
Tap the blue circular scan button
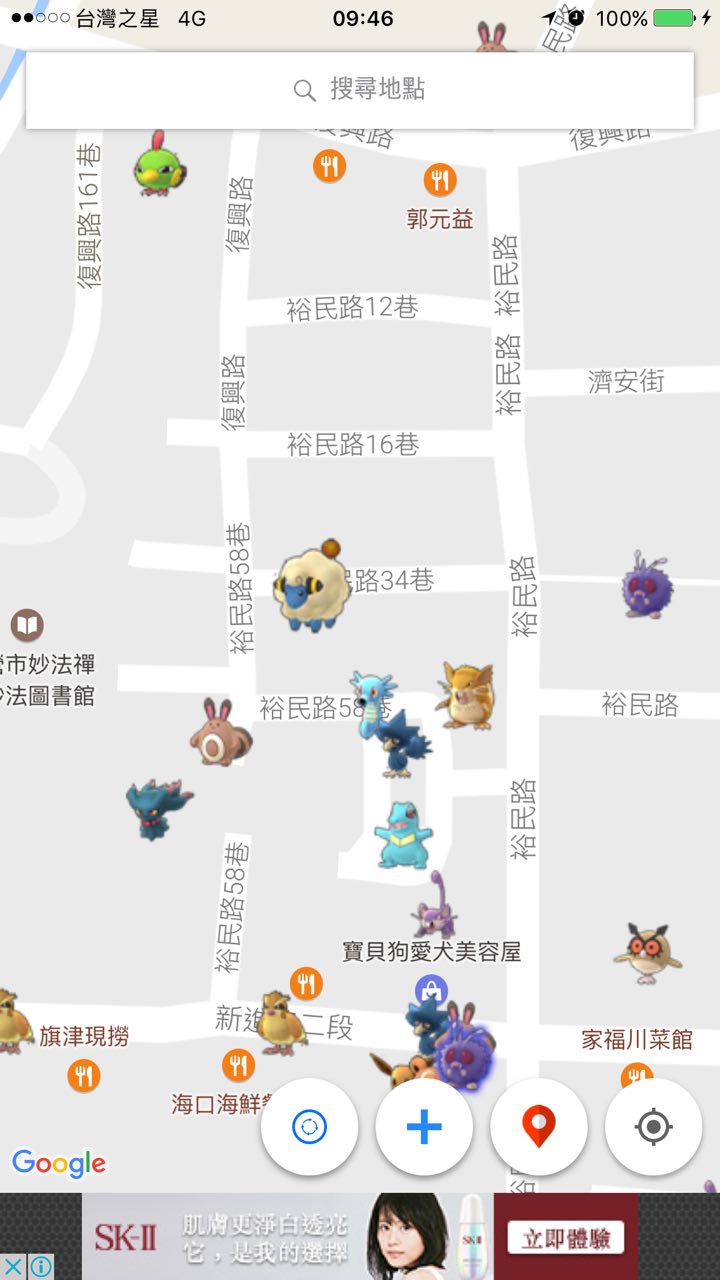[309, 1127]
